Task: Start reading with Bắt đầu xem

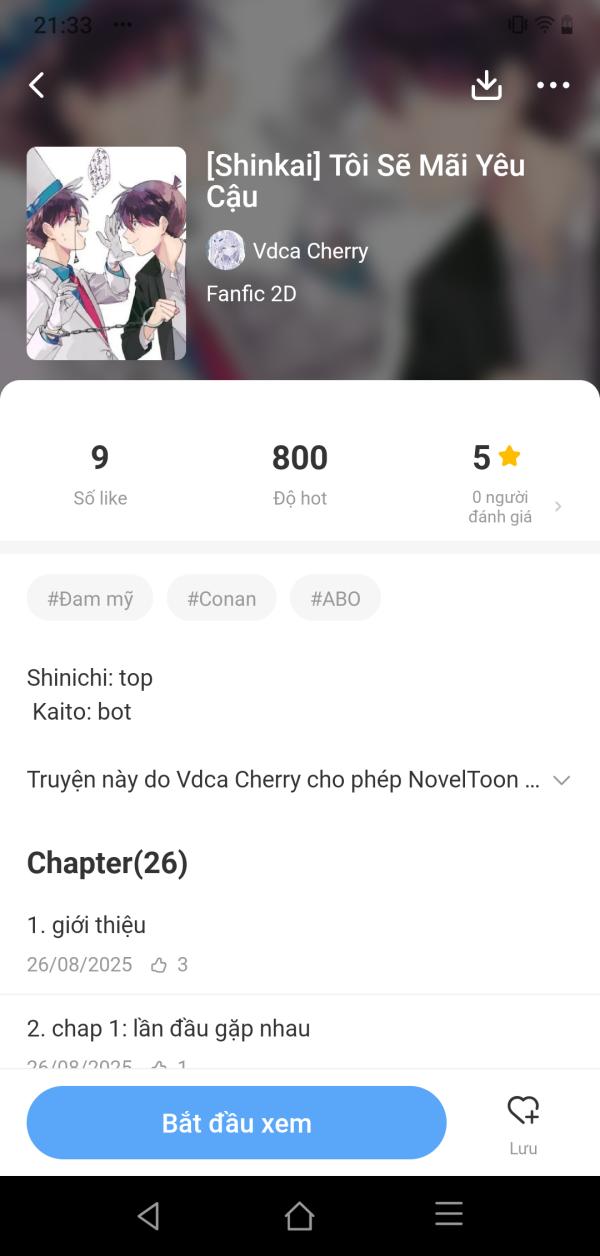Action: [236, 1122]
